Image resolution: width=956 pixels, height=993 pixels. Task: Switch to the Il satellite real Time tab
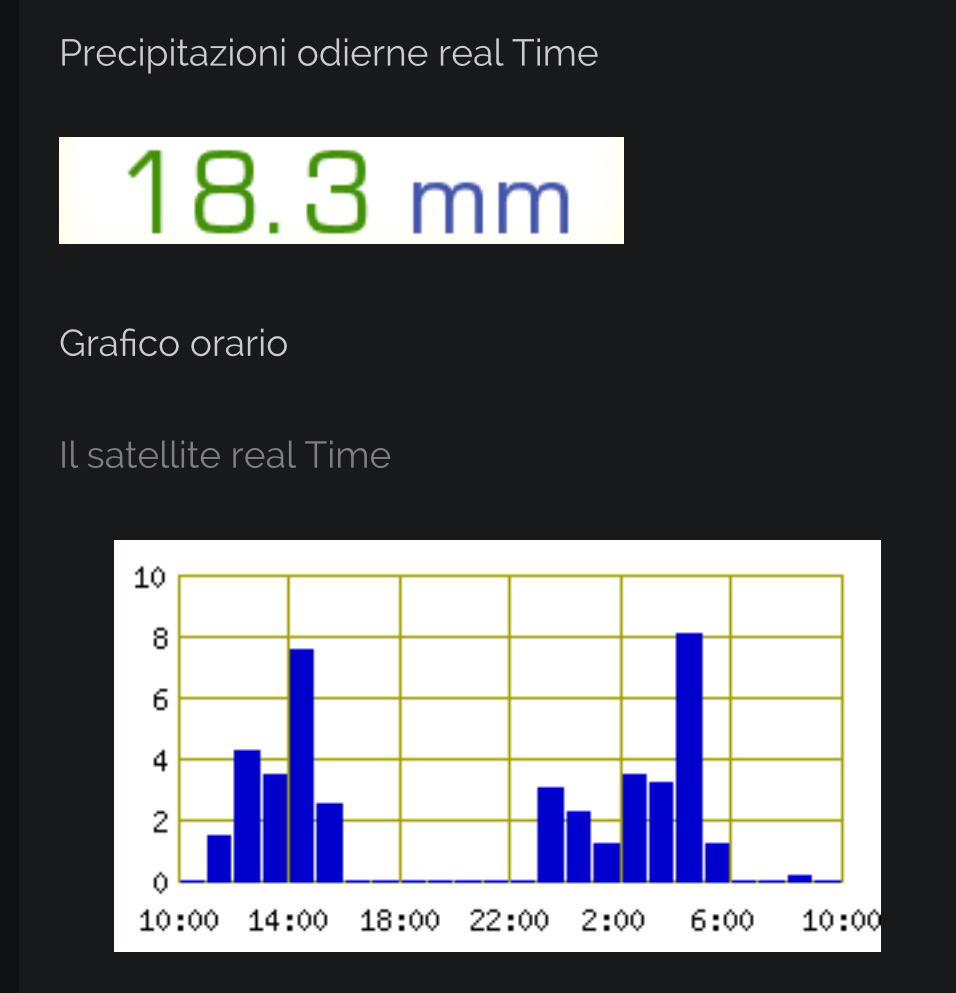(x=225, y=456)
